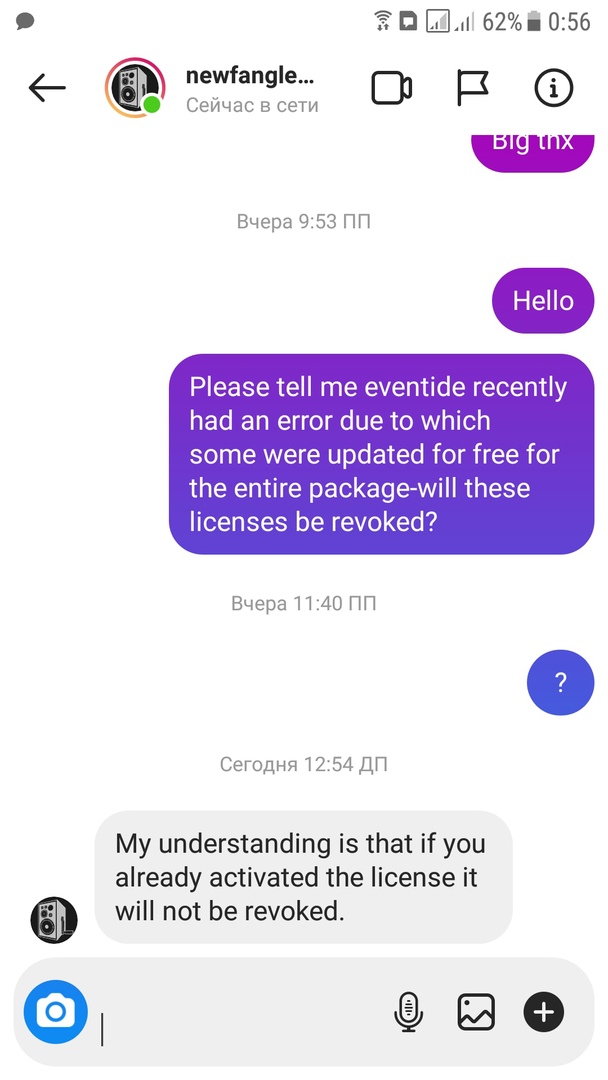Open more attachment options plus button
The width and height of the screenshot is (608, 1080).
[x=544, y=1013]
